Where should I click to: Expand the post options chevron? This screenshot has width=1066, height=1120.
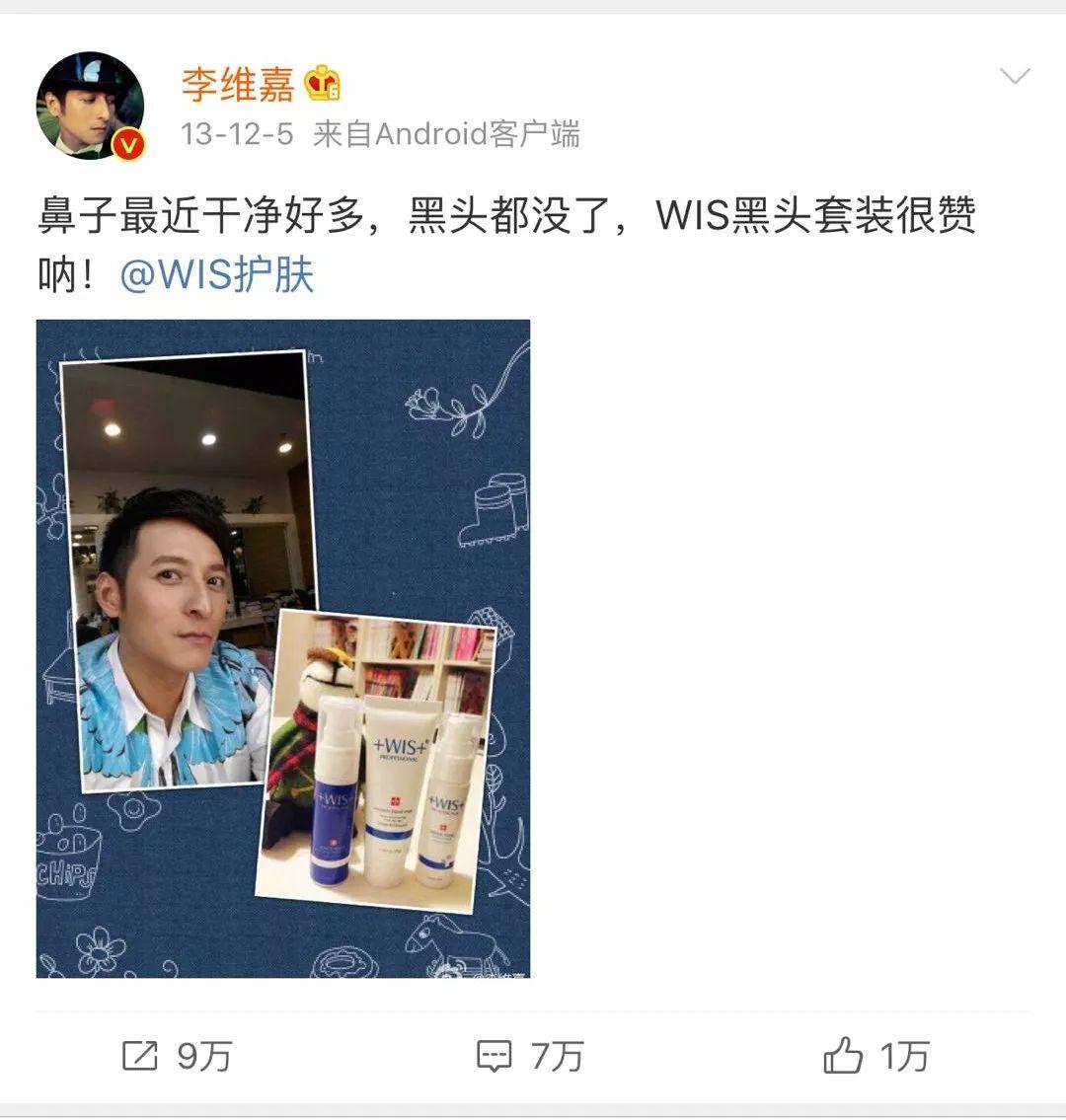pos(1015,77)
